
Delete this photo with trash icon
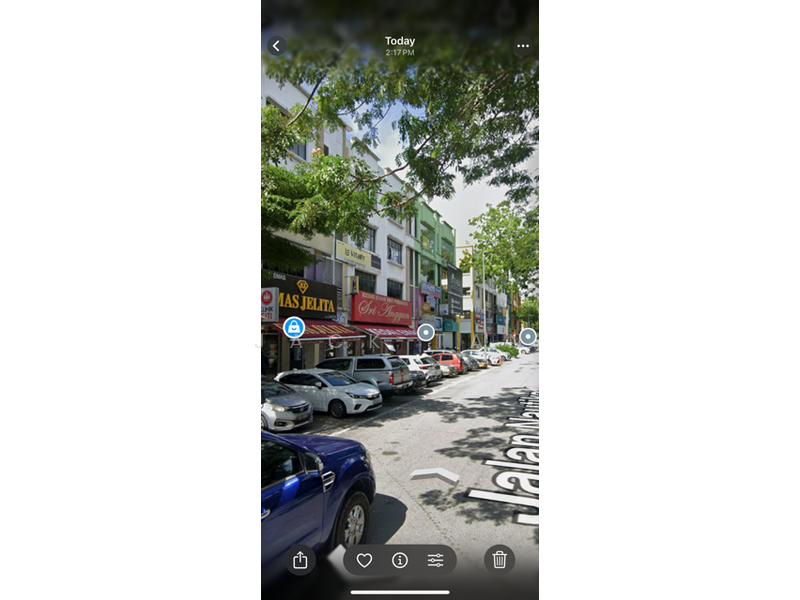click(499, 560)
